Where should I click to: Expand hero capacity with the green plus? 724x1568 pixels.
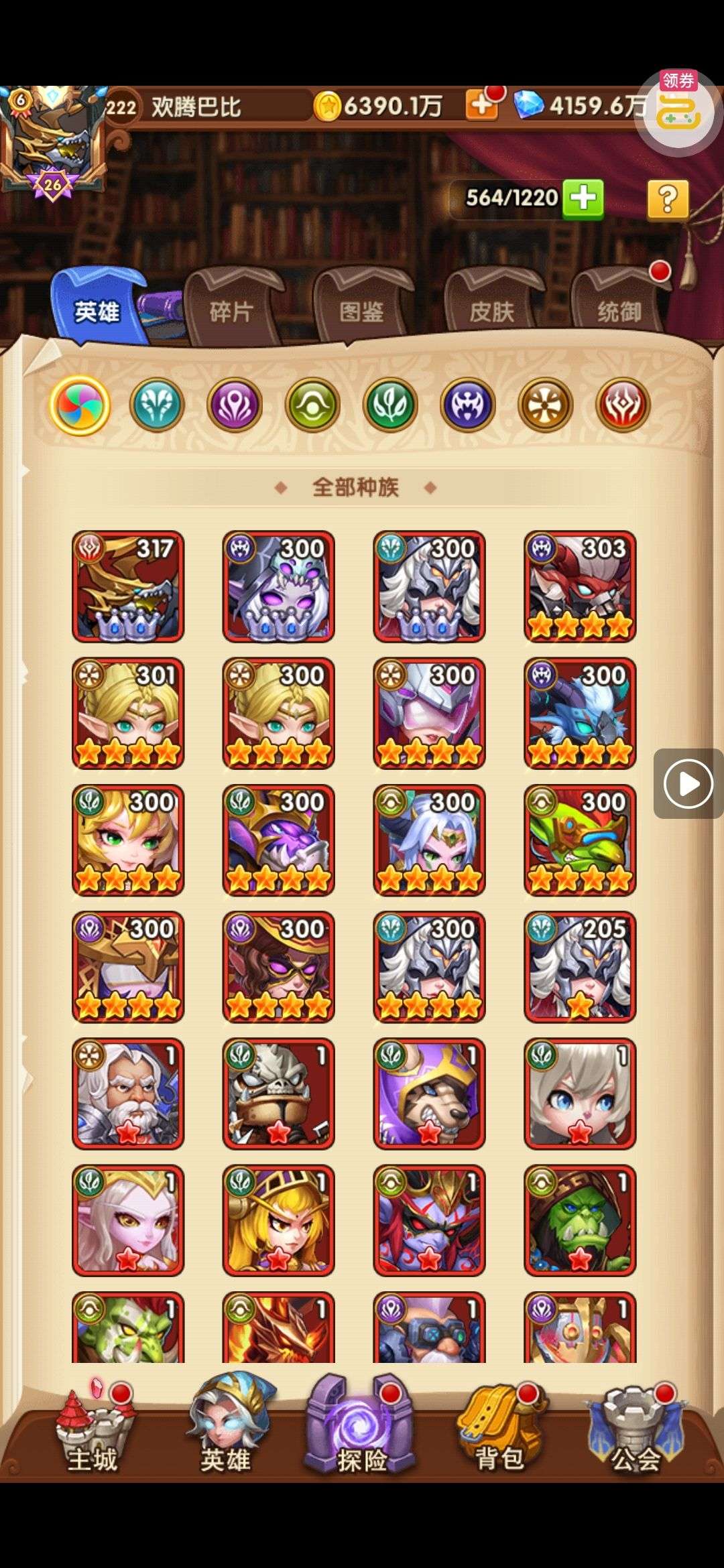coord(583,198)
